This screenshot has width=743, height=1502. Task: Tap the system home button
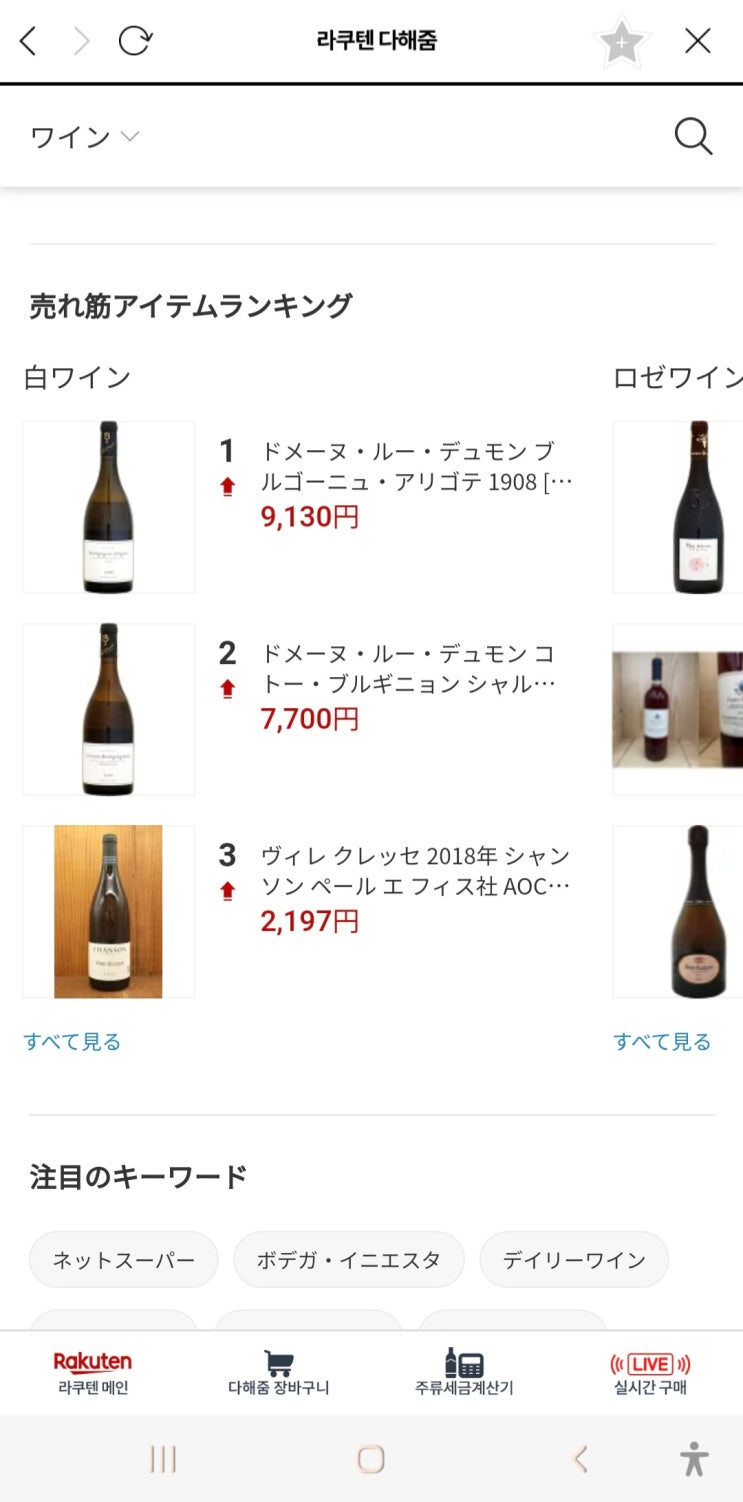pos(371,1459)
